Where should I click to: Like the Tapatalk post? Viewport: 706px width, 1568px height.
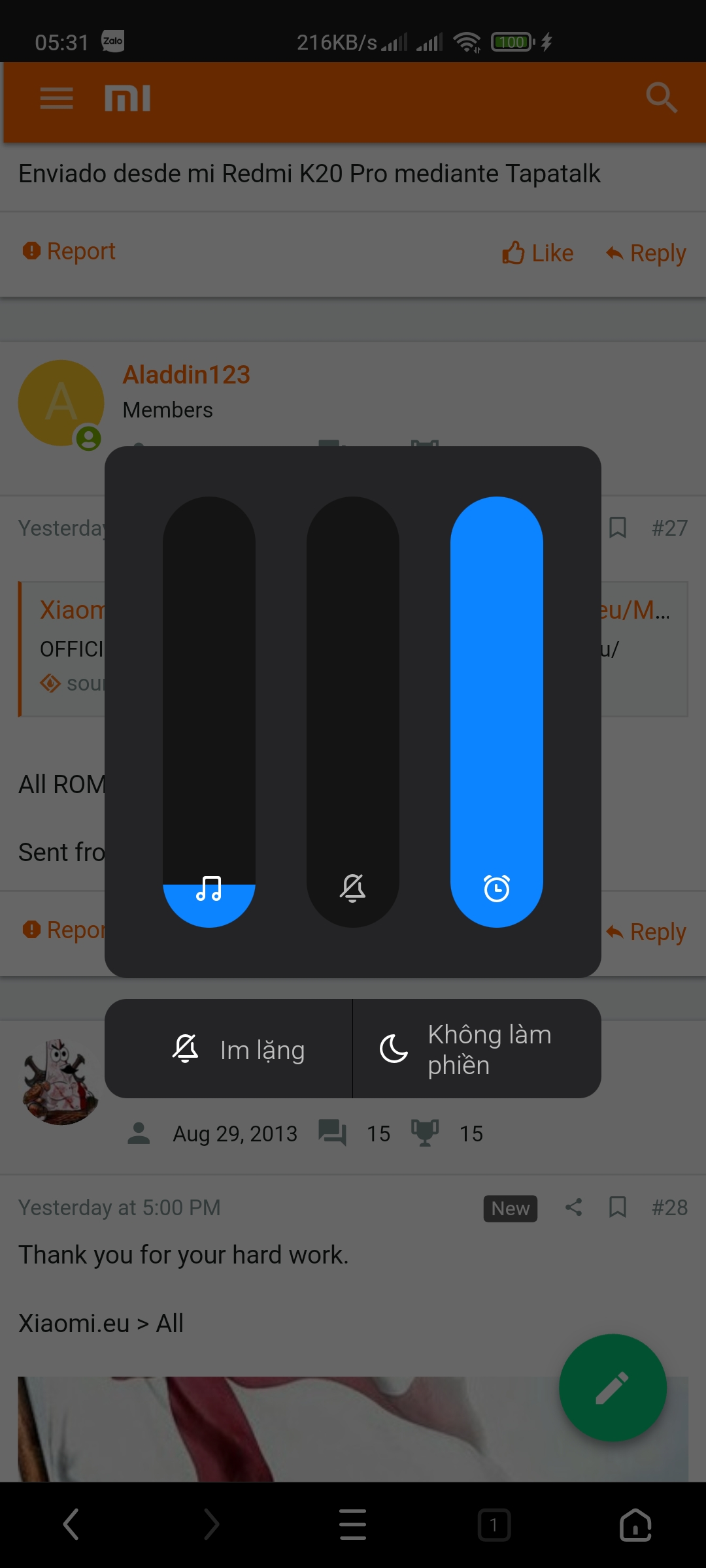coord(537,253)
